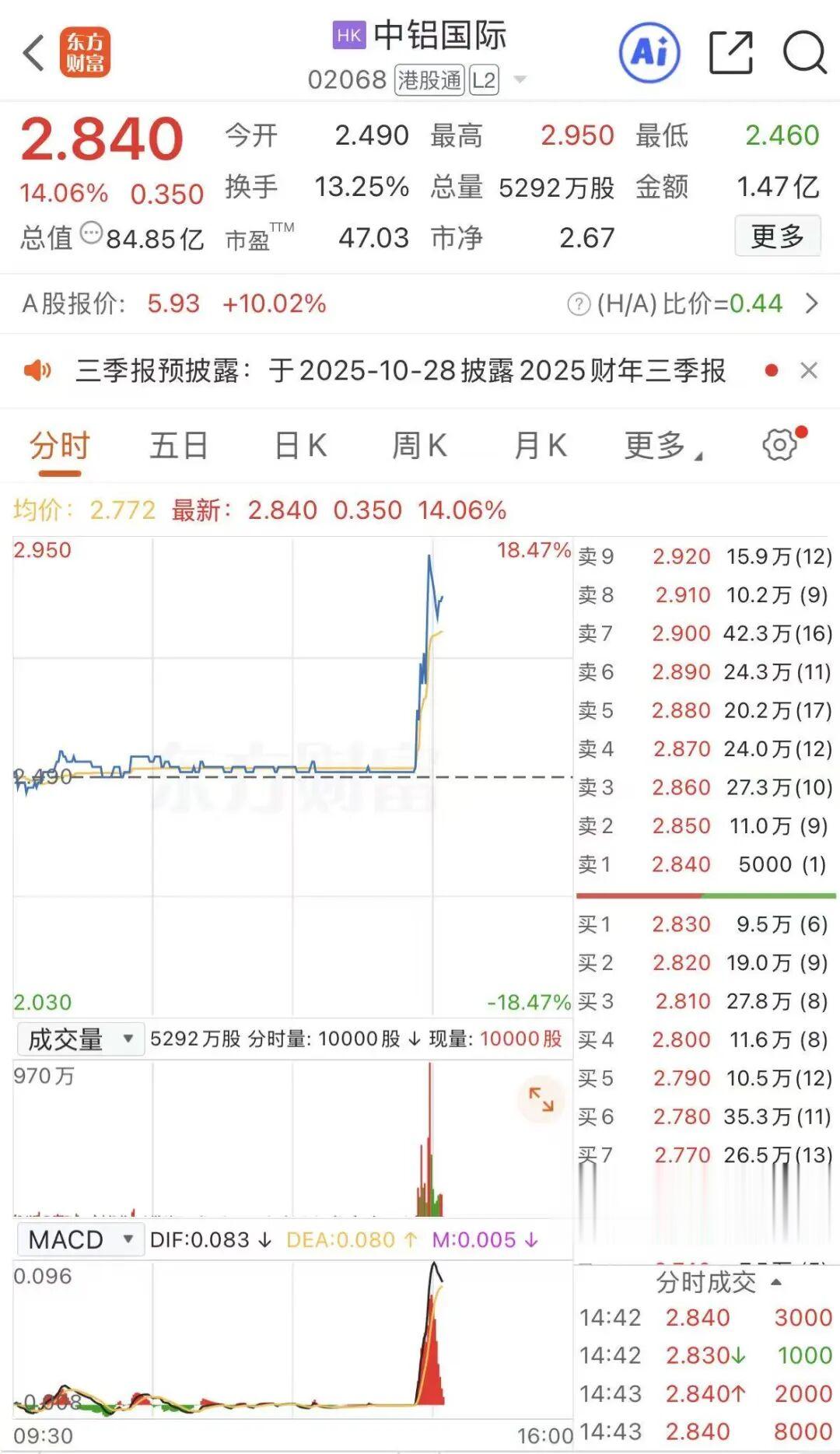
Task: Switch to the 五日 tab
Action: (178, 445)
